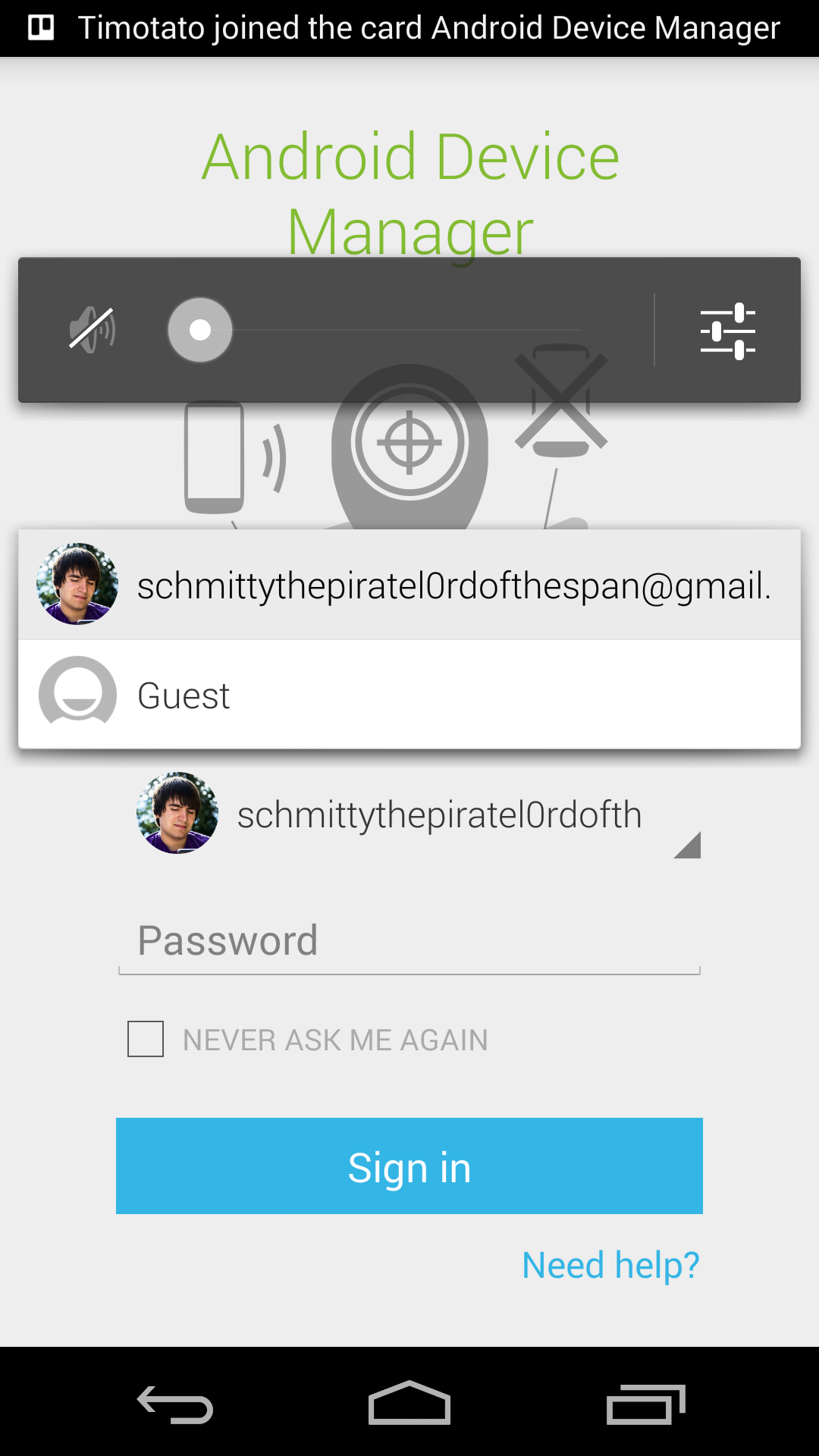Focus the Password field

tap(409, 942)
